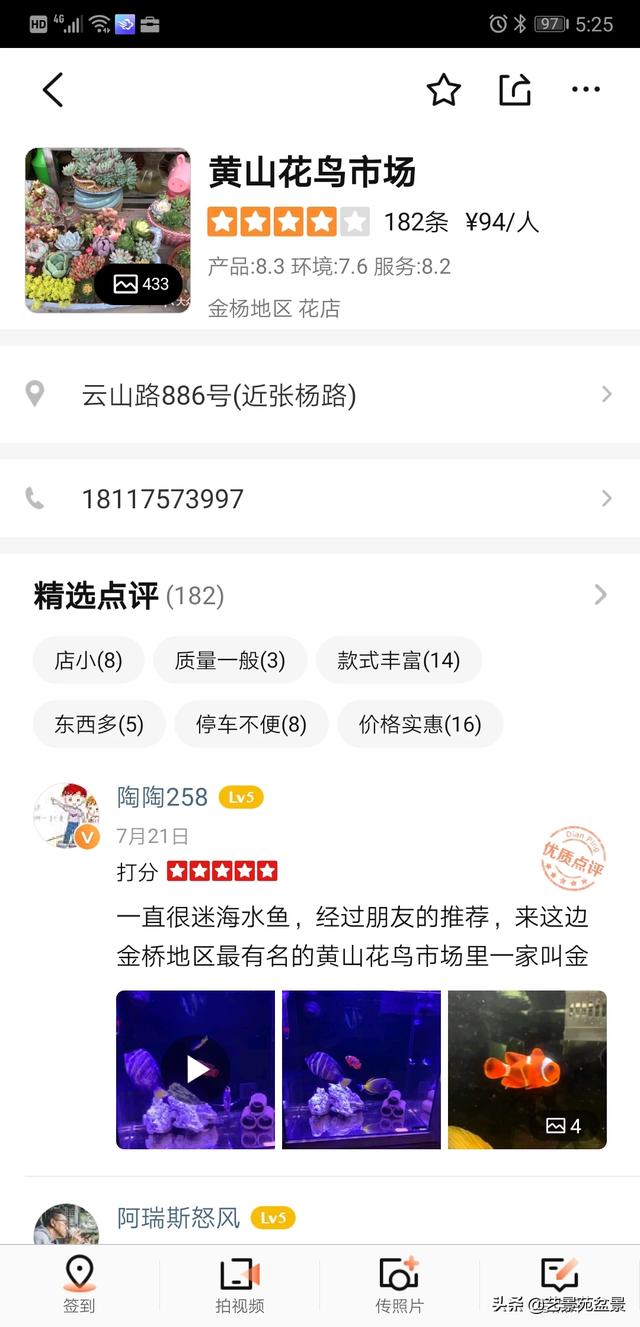The width and height of the screenshot is (640, 1327).
Task: Filter reviews by 款式丰富(14)
Action: tap(398, 661)
